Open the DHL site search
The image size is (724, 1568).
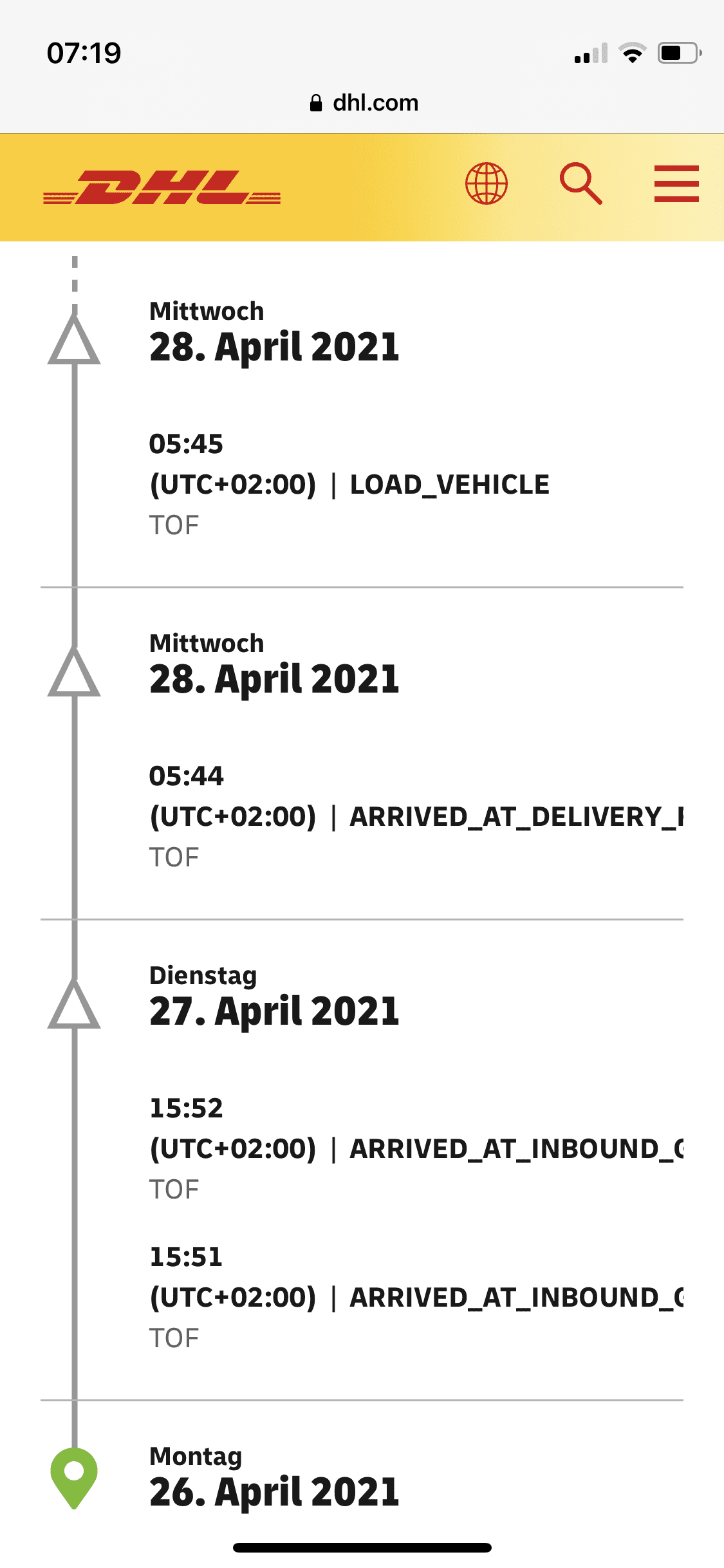581,183
